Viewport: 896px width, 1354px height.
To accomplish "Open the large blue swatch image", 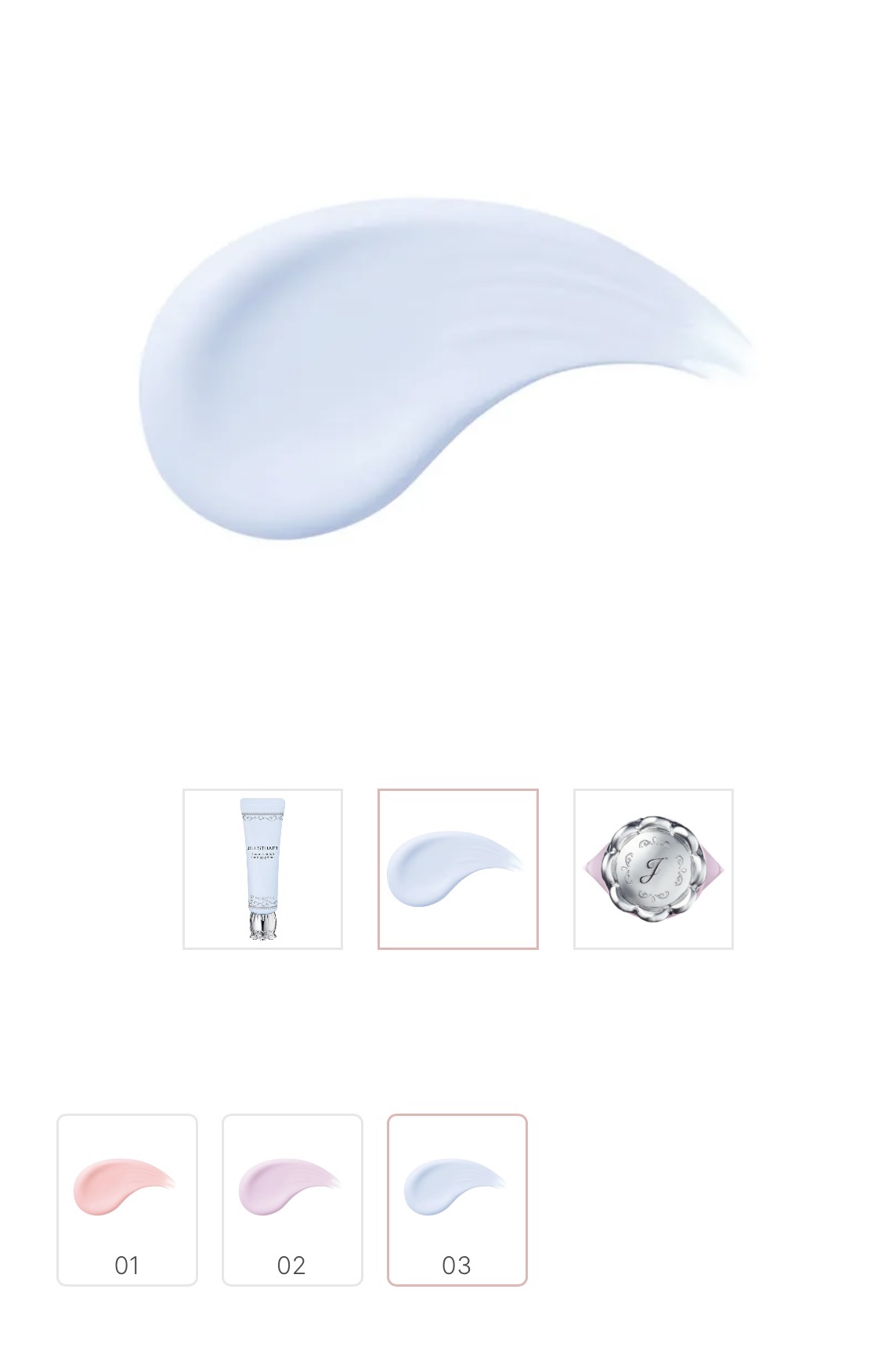I will [446, 368].
